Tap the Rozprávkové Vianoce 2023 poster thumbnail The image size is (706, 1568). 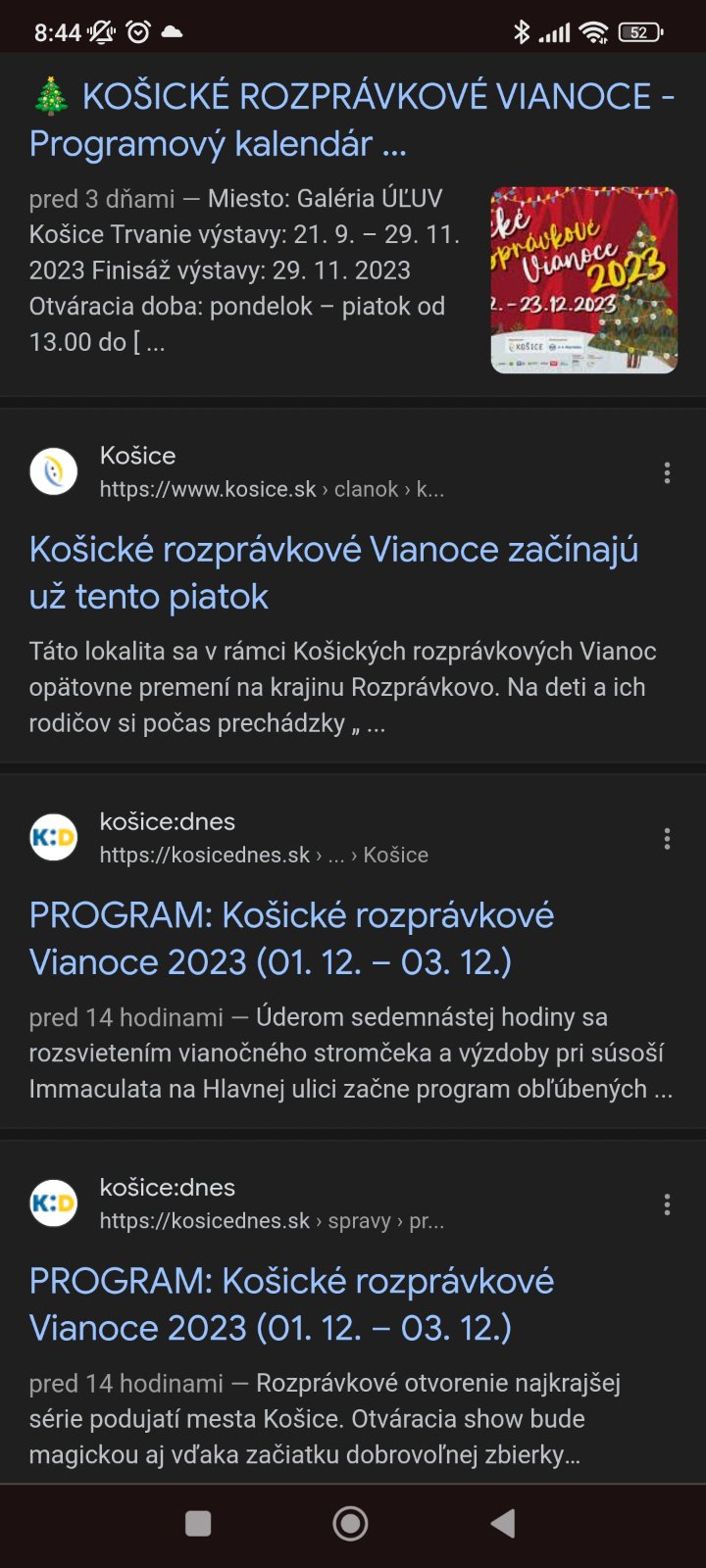coord(583,280)
